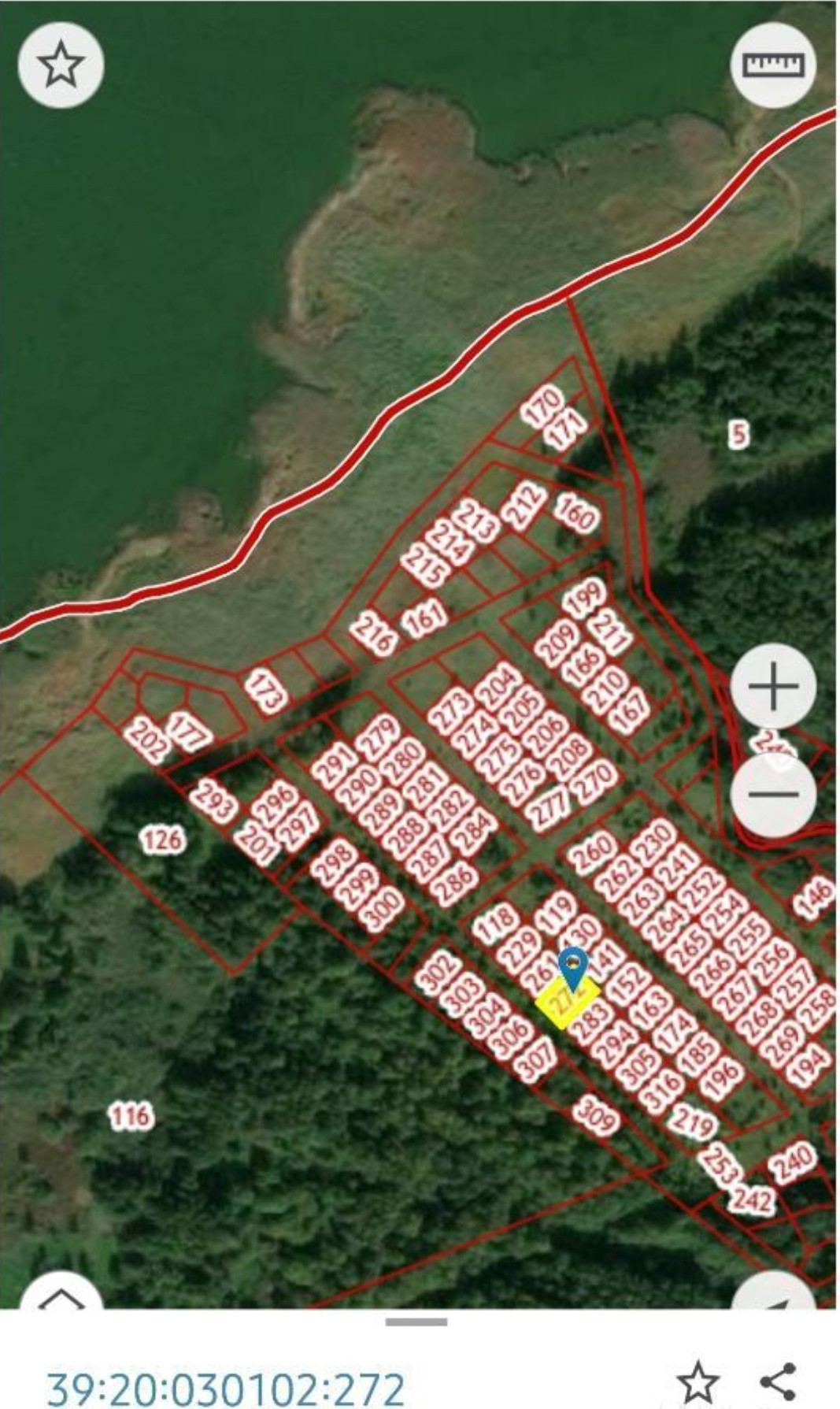
Task: Activate the ruler measuring tool
Action: (x=774, y=65)
